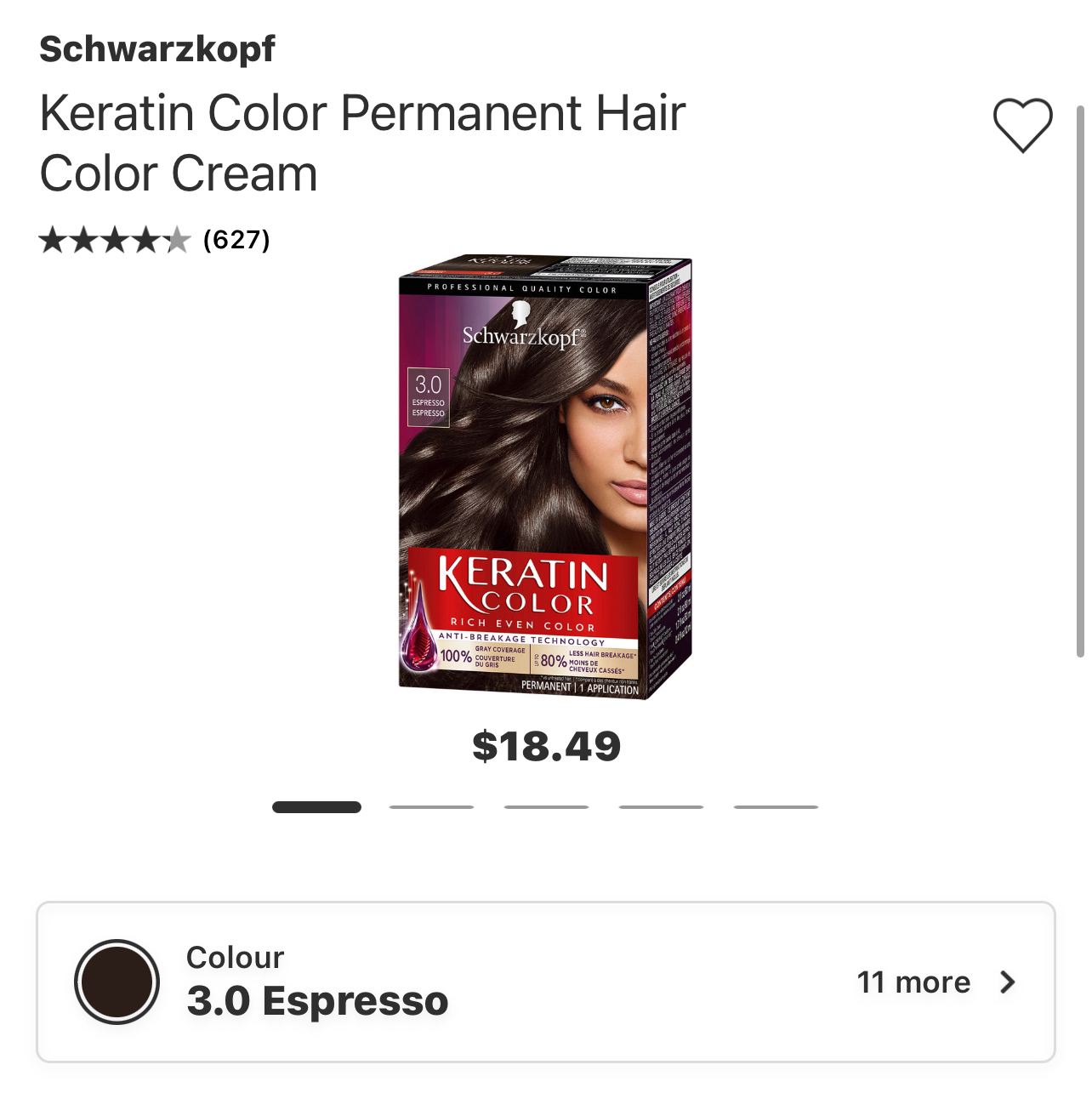Open the (627) star ratings reviews
Viewport: 1092px width, 1093px height.
click(155, 240)
